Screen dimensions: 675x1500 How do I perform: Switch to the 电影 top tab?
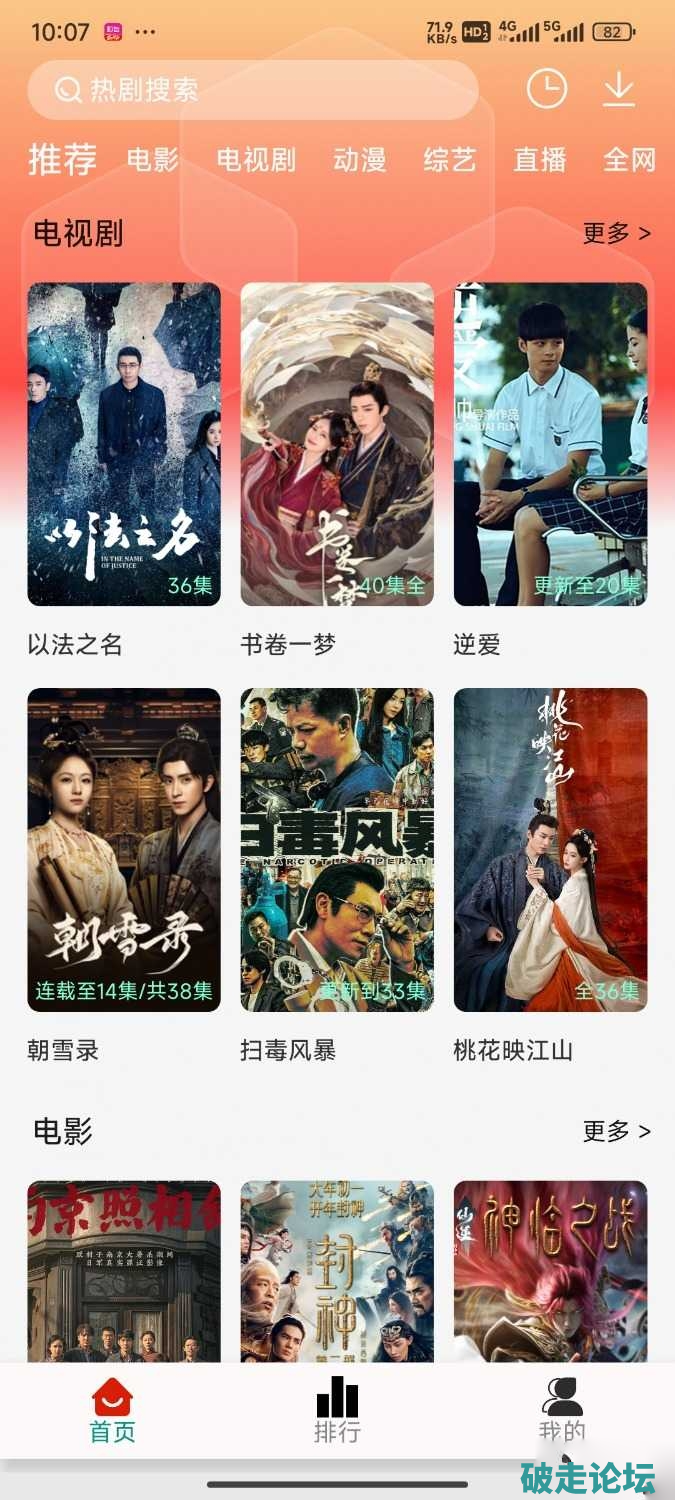coord(152,160)
